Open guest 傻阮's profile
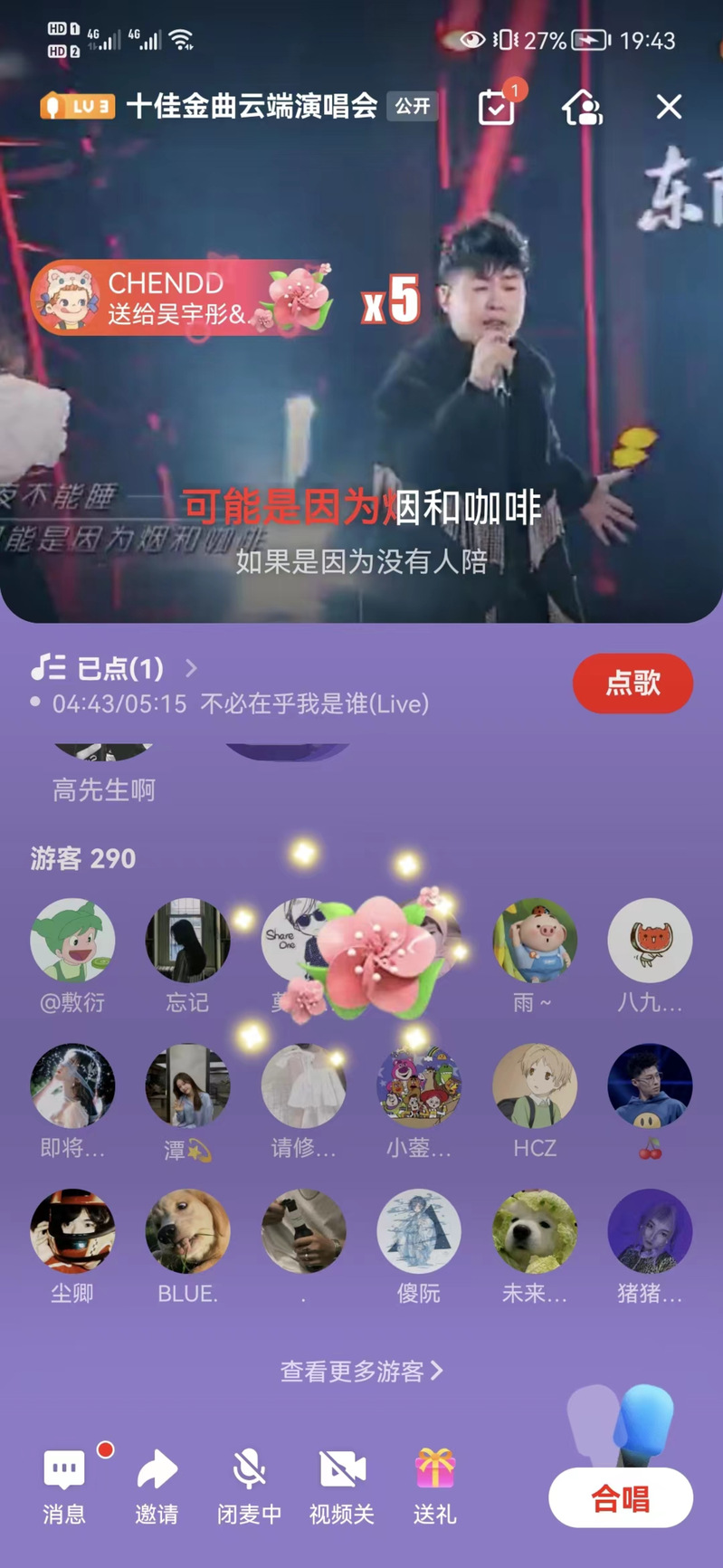This screenshot has width=723, height=1568. (x=418, y=1231)
